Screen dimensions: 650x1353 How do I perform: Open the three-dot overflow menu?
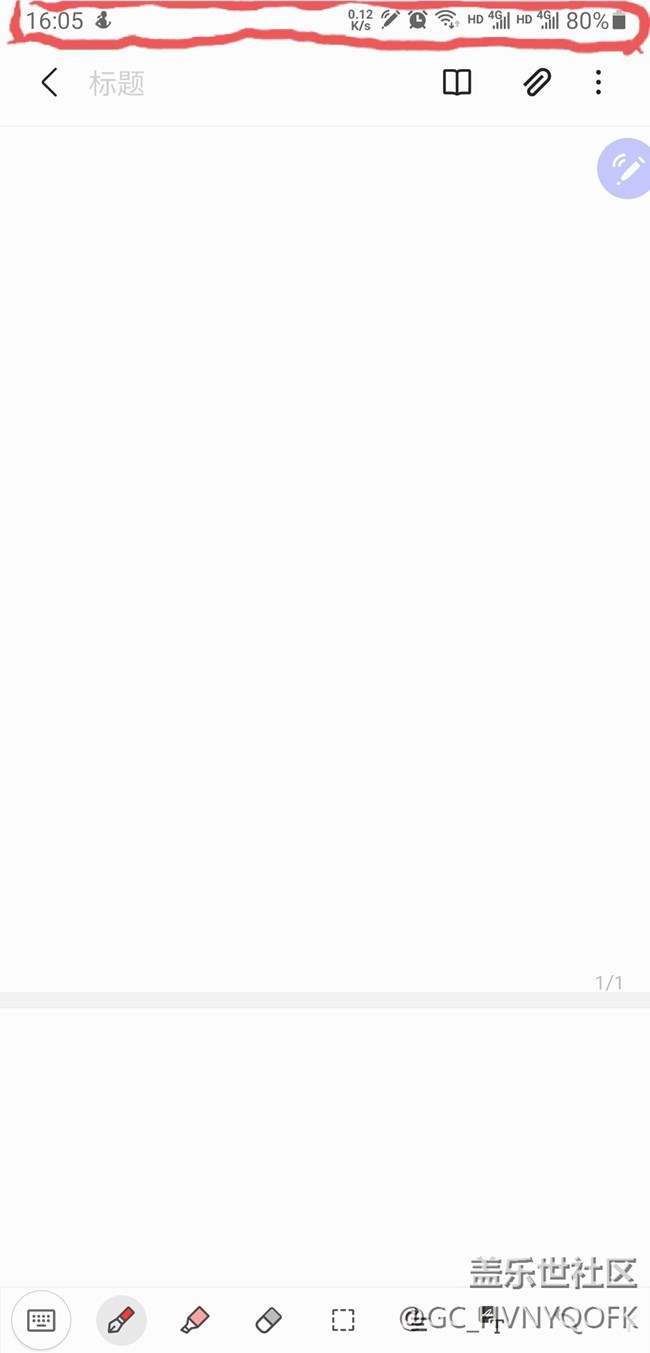click(598, 83)
